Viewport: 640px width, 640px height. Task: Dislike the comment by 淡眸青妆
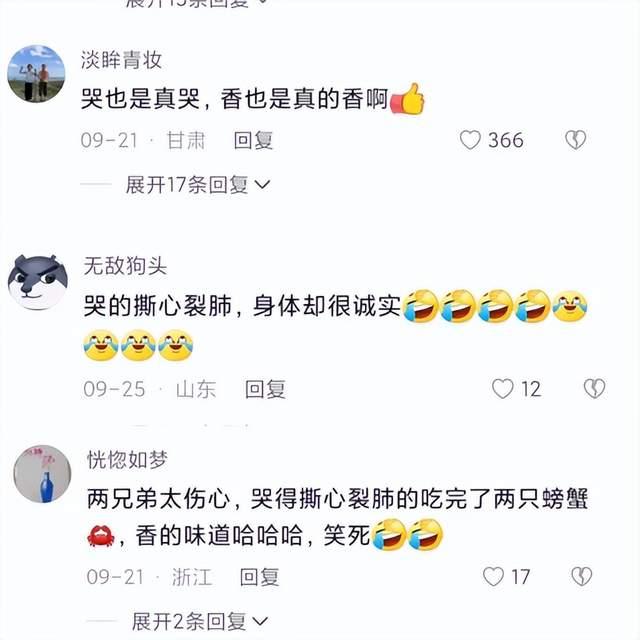coord(575,140)
